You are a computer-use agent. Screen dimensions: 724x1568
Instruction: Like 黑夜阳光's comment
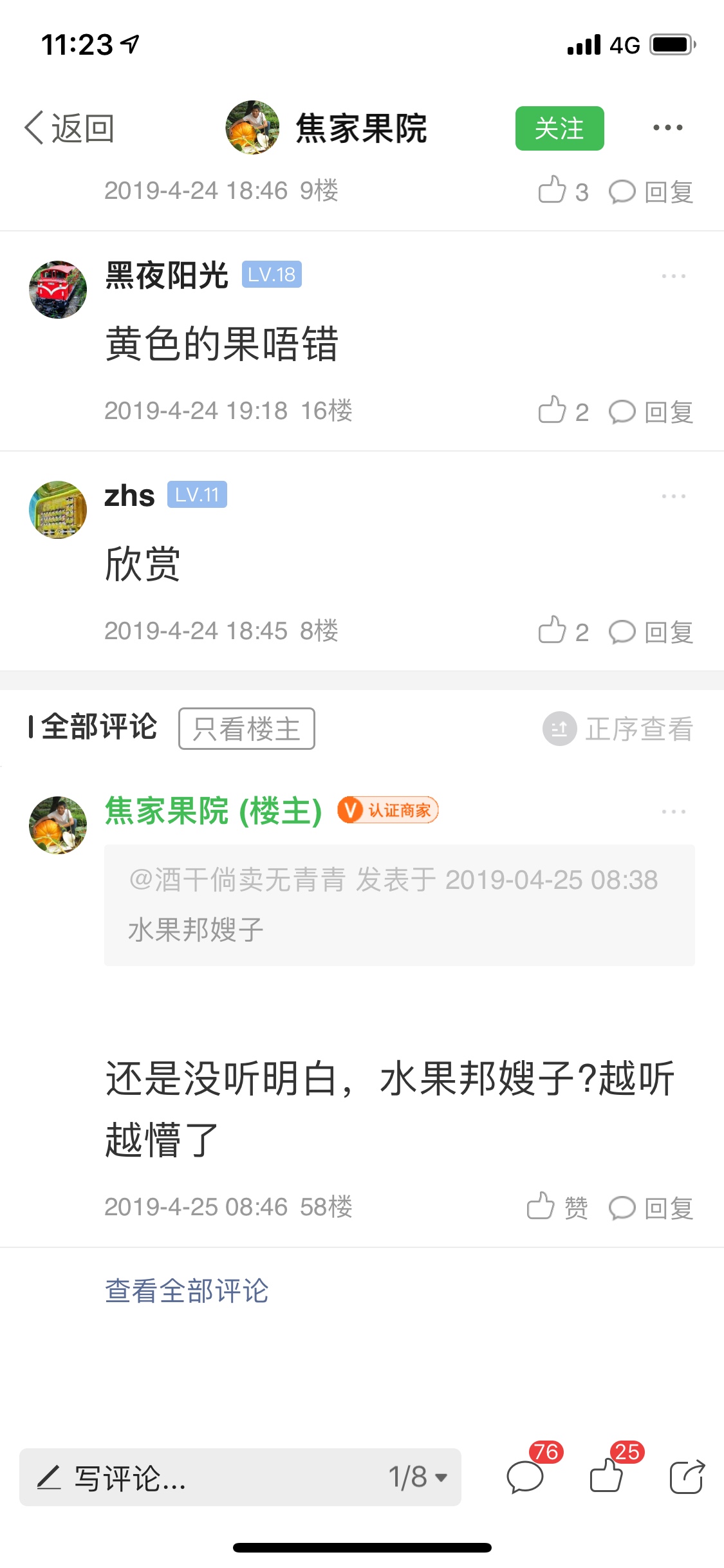(562, 411)
